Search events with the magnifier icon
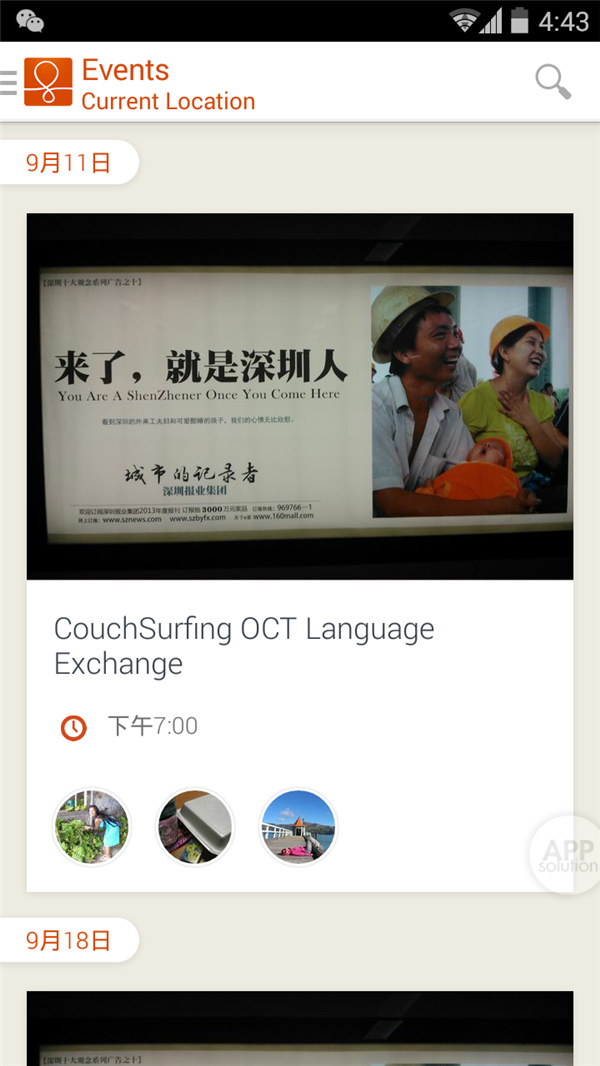This screenshot has width=600, height=1066. coord(553,82)
